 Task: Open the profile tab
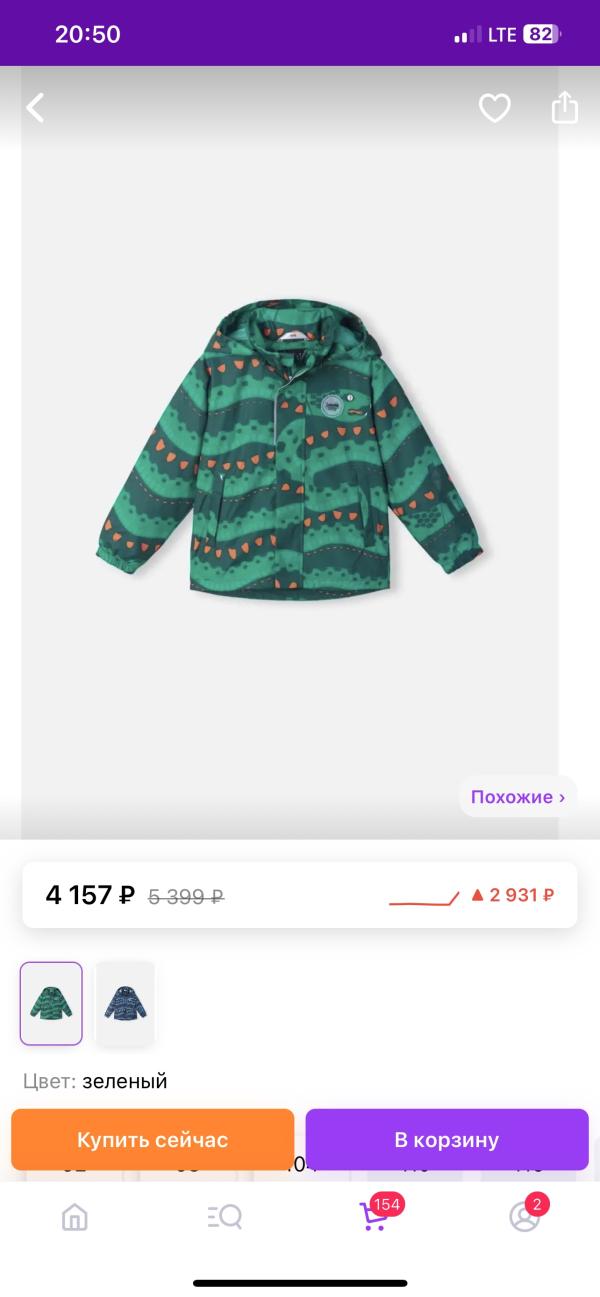click(524, 1217)
